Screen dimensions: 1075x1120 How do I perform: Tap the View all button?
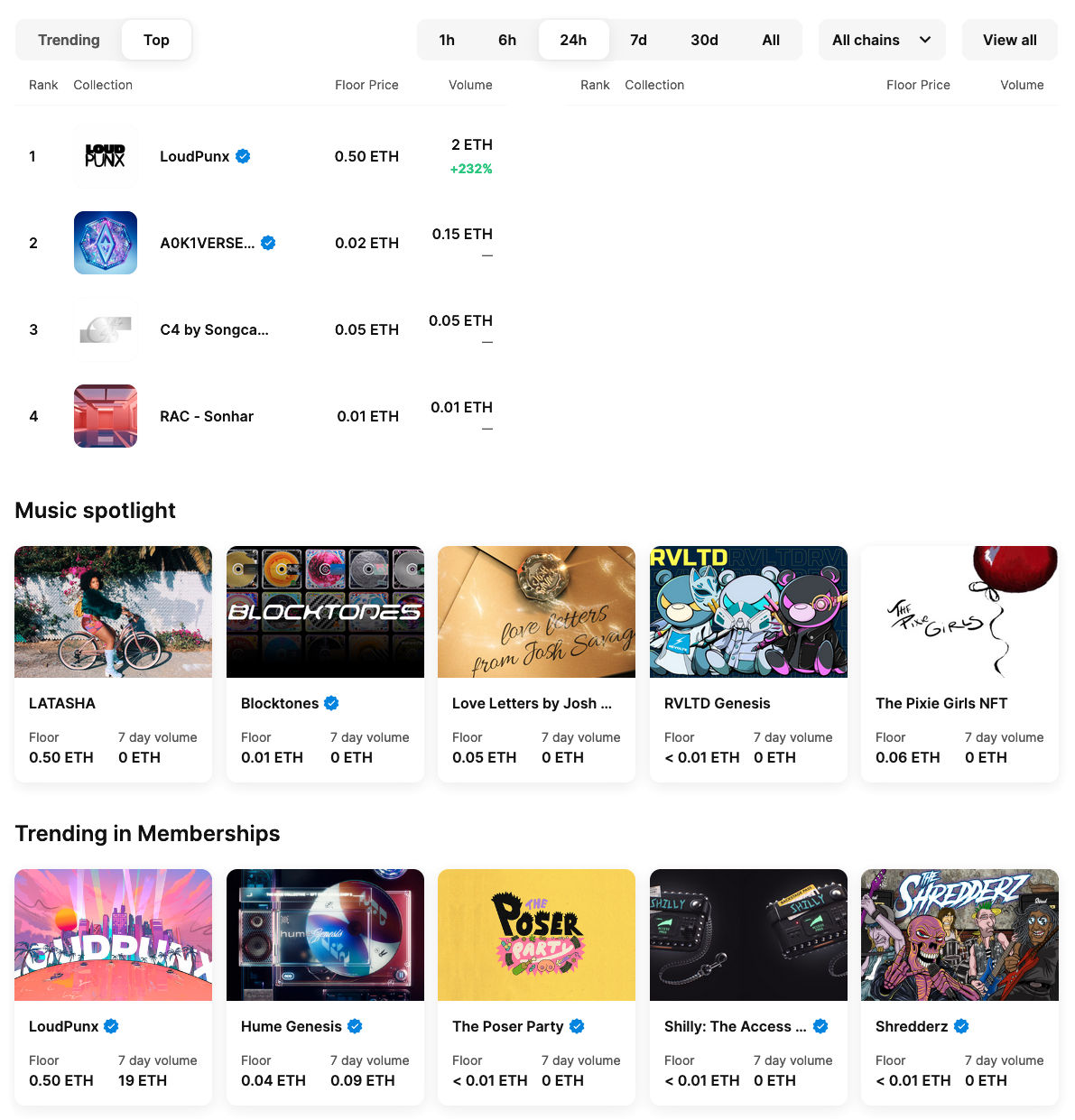point(1009,40)
